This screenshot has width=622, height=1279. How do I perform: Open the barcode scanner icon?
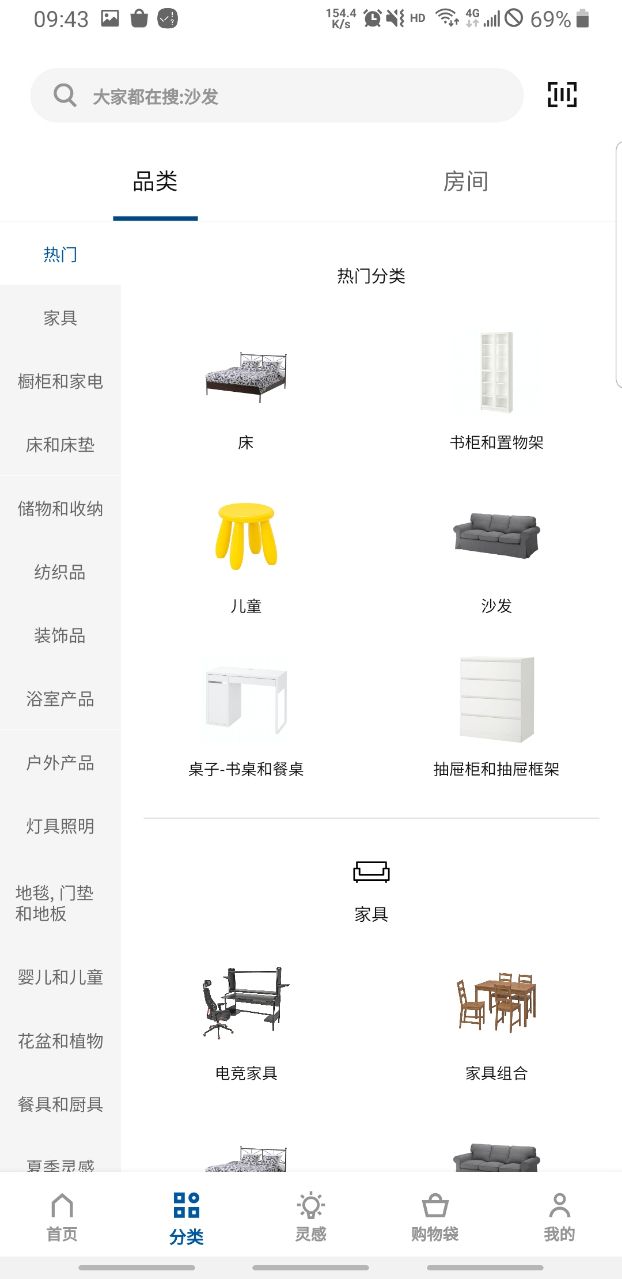coord(562,95)
